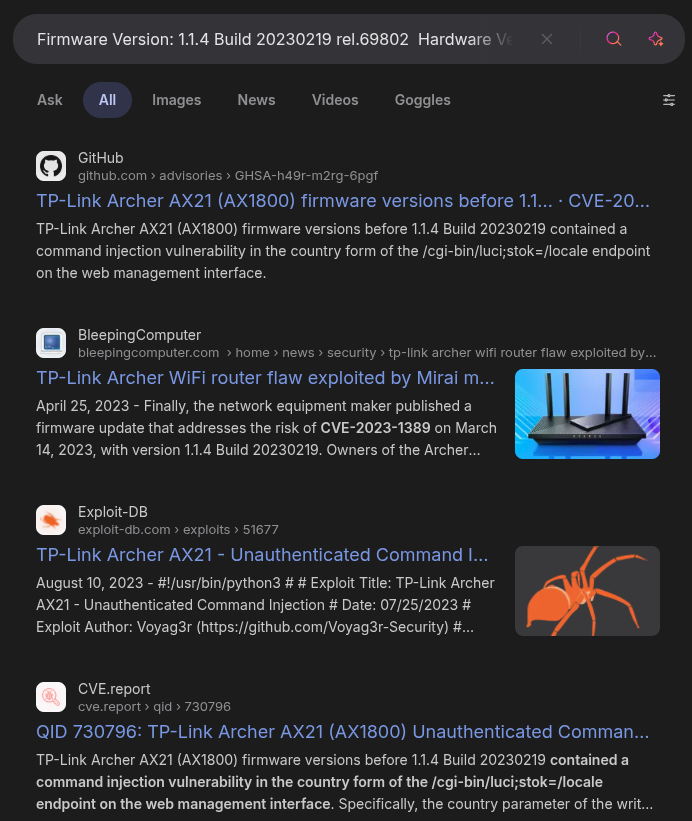
Task: Open the search filter settings icon
Action: [669, 100]
